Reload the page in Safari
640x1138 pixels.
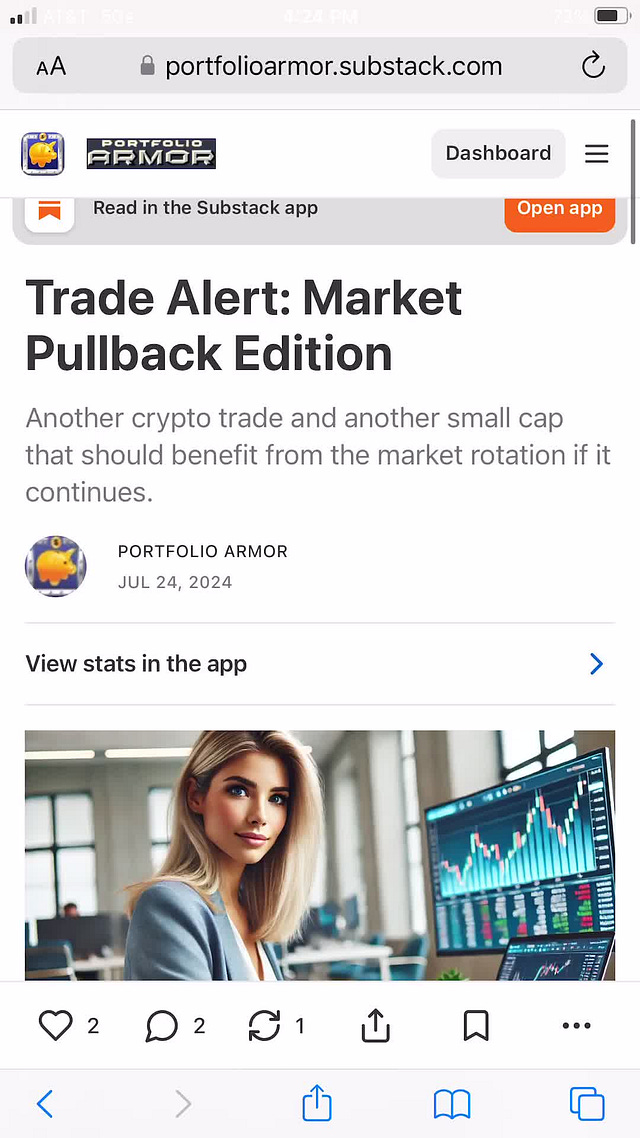click(593, 66)
